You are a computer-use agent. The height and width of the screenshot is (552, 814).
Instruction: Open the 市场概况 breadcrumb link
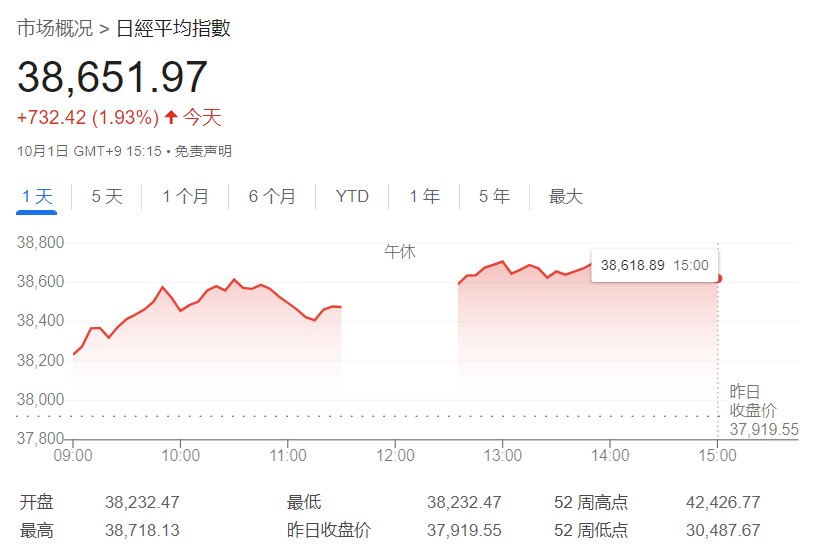(55, 28)
